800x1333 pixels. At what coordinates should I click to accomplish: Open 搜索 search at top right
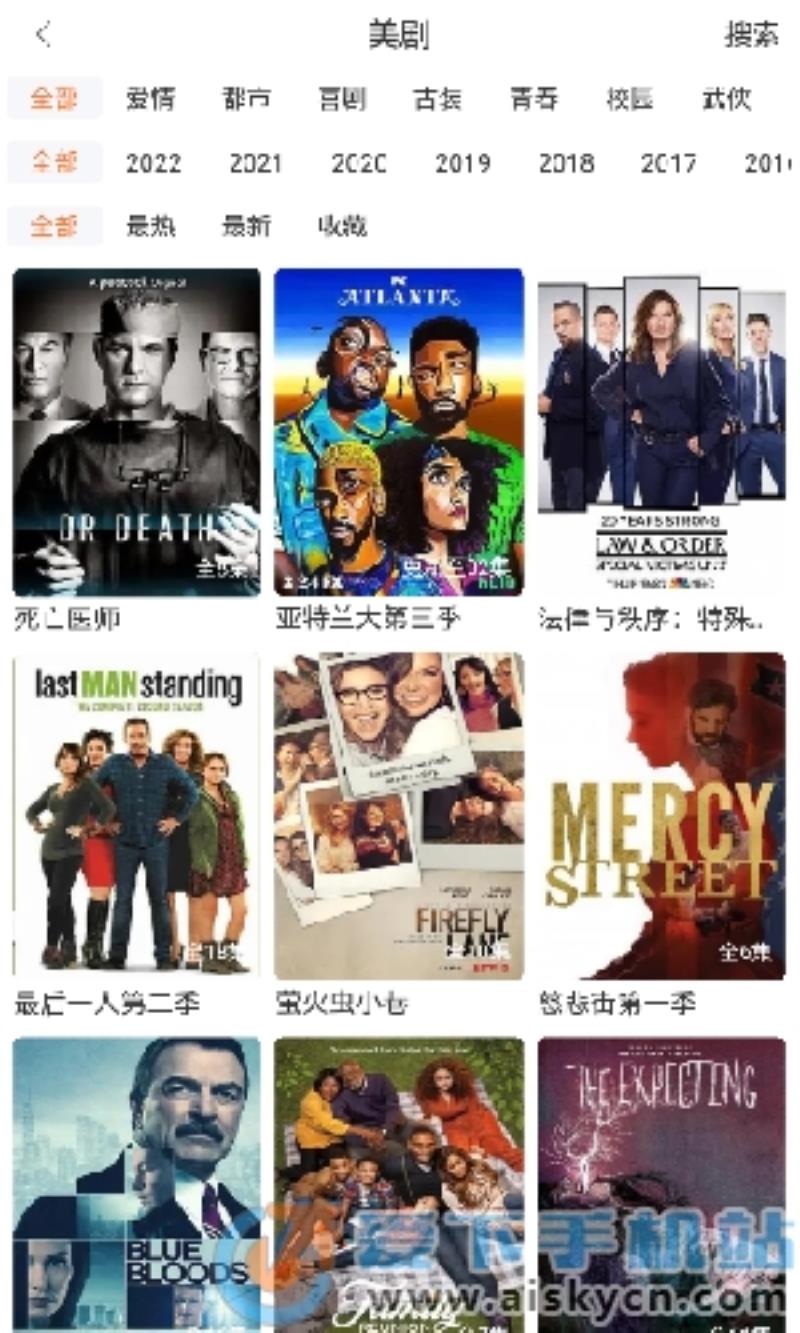tap(751, 35)
